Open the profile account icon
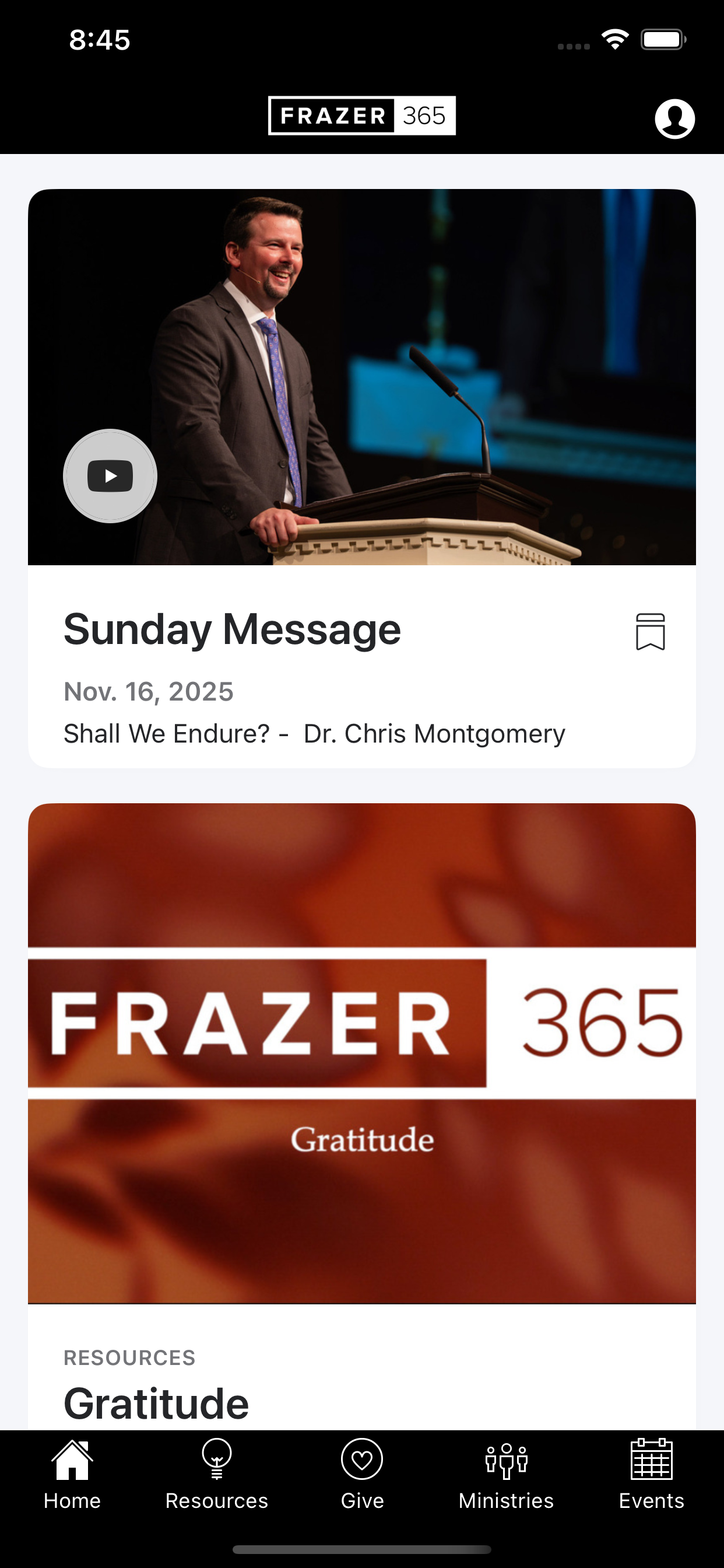Image resolution: width=724 pixels, height=1568 pixels. 674,117
